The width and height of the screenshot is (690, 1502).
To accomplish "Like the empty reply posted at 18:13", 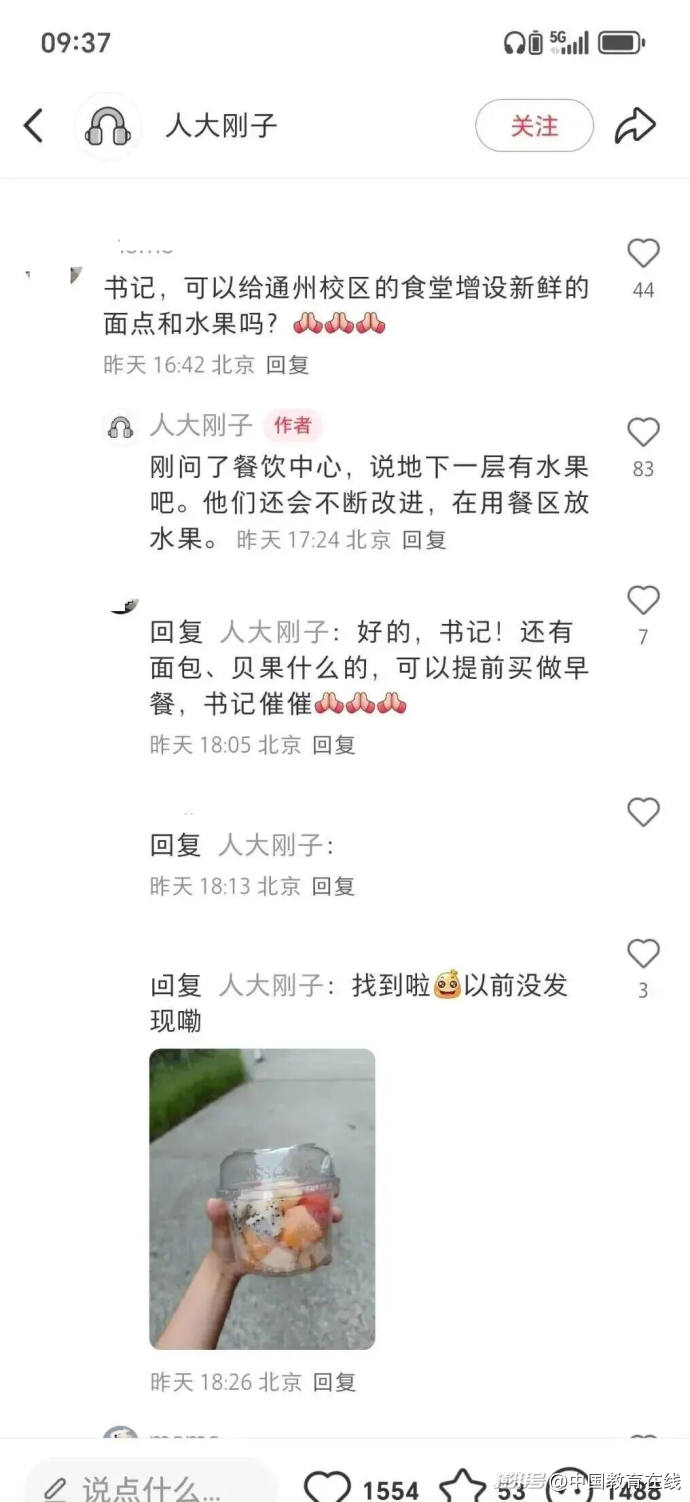I will point(643,813).
